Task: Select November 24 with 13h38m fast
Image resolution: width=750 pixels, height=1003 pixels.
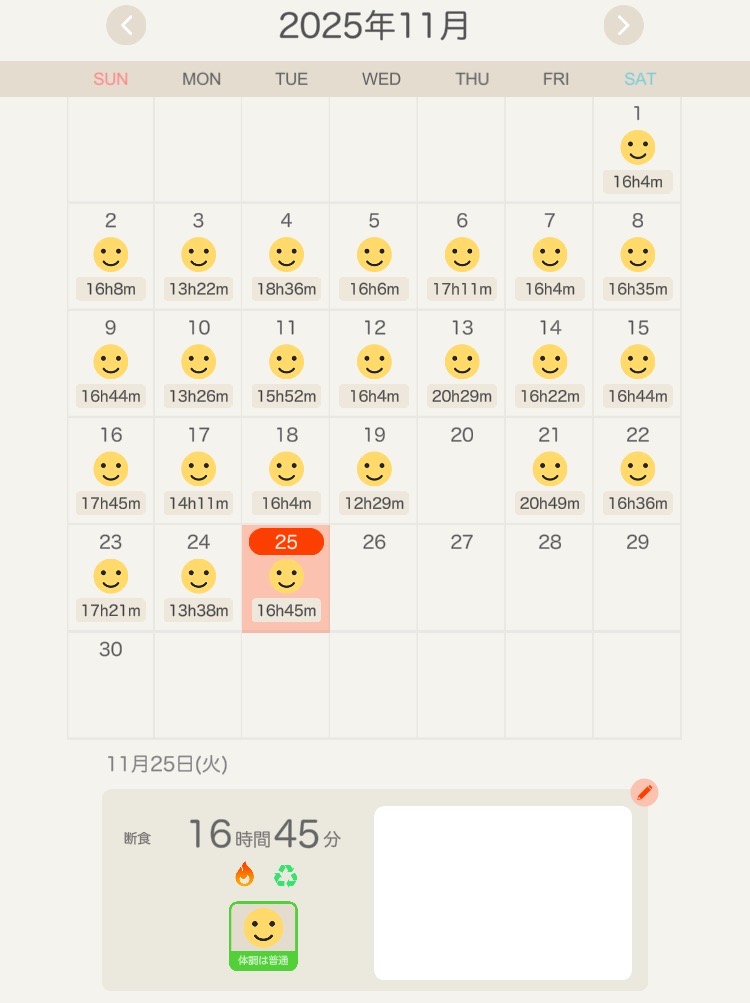Action: 198,578
